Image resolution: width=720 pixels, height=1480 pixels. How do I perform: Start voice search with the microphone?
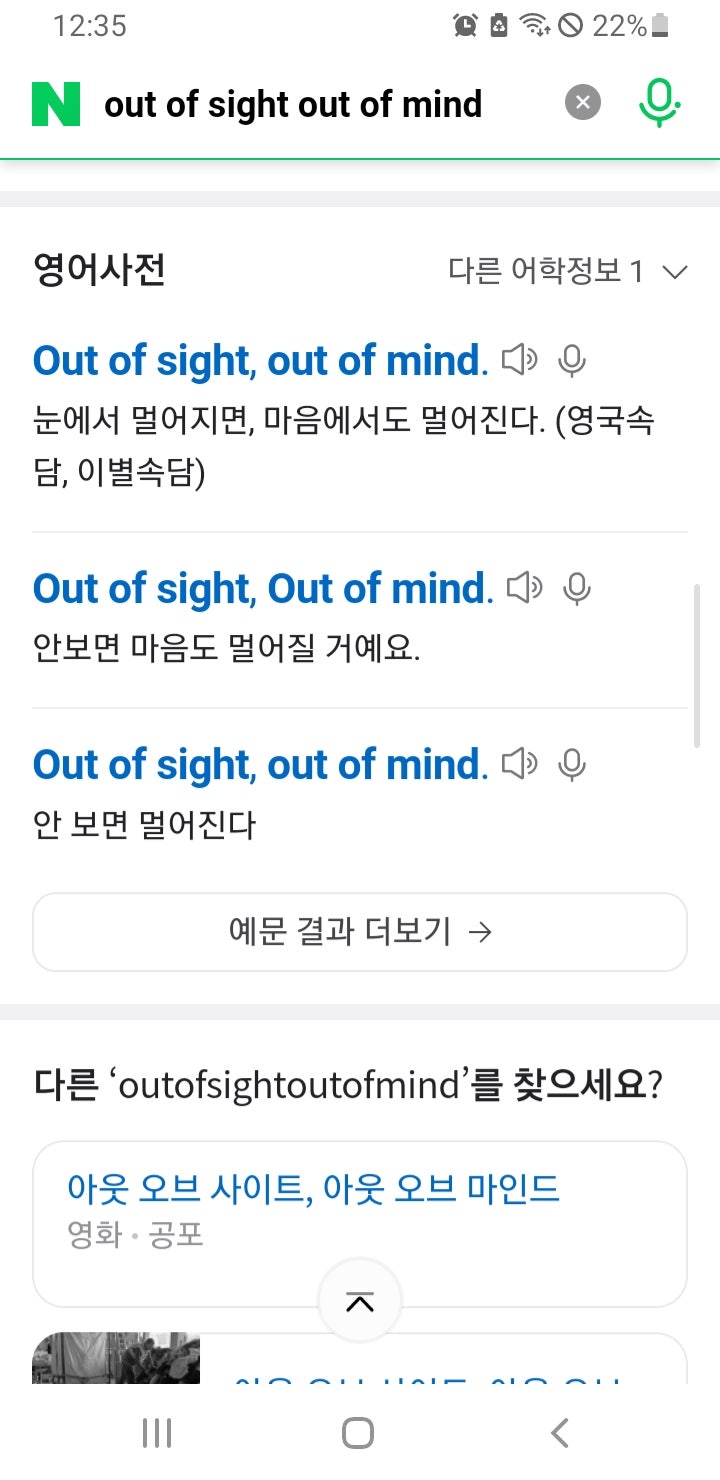click(659, 102)
